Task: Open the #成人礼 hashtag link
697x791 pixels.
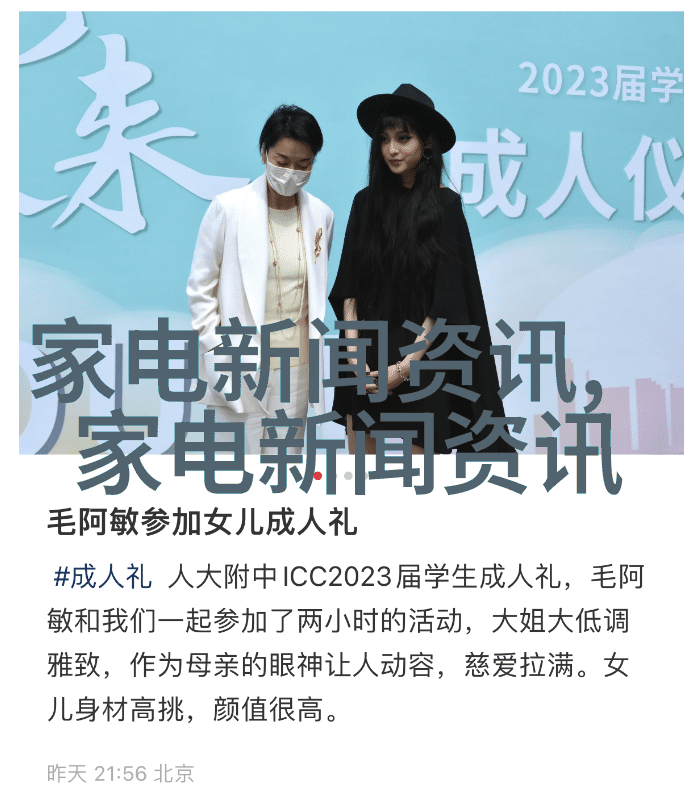Action: click(102, 577)
